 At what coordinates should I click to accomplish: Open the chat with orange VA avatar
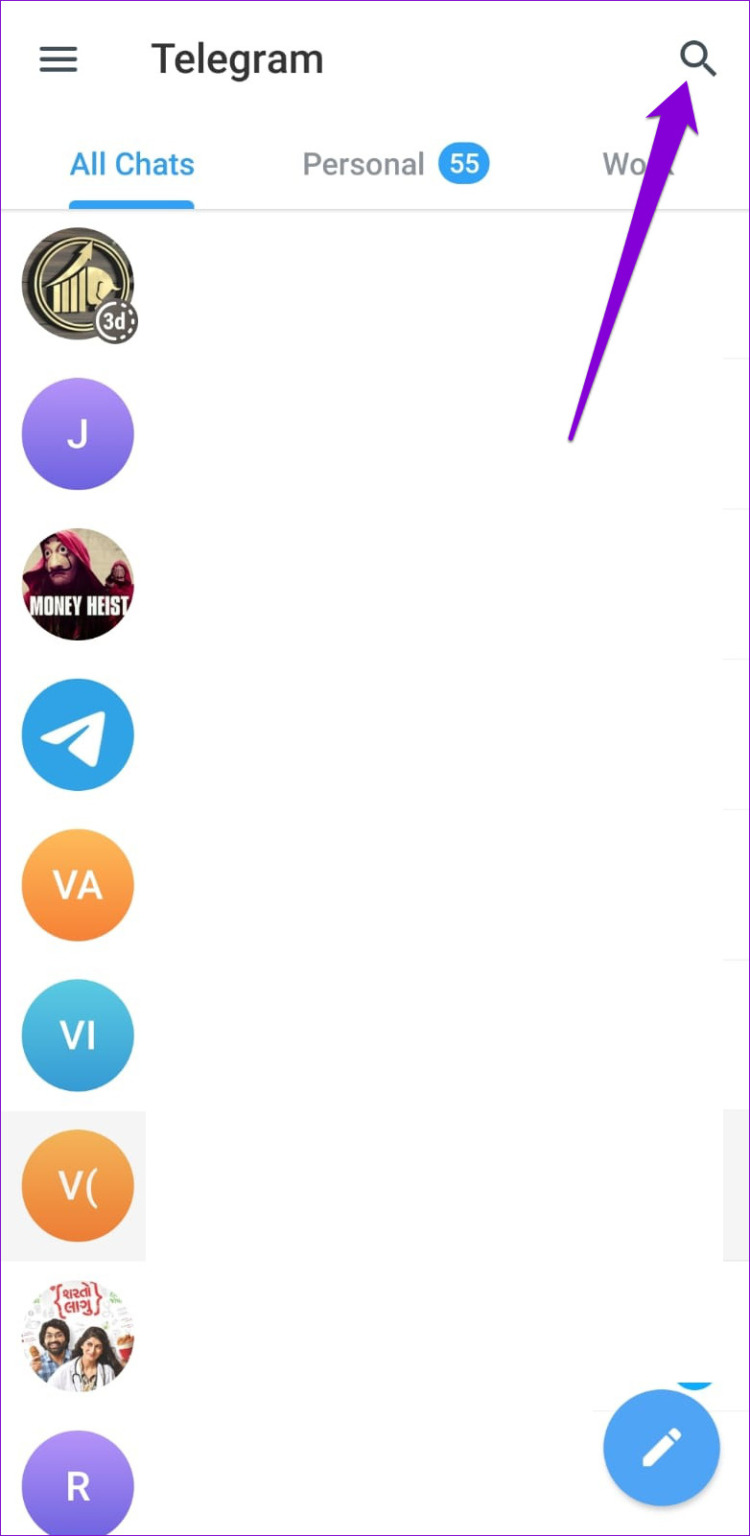tap(78, 884)
